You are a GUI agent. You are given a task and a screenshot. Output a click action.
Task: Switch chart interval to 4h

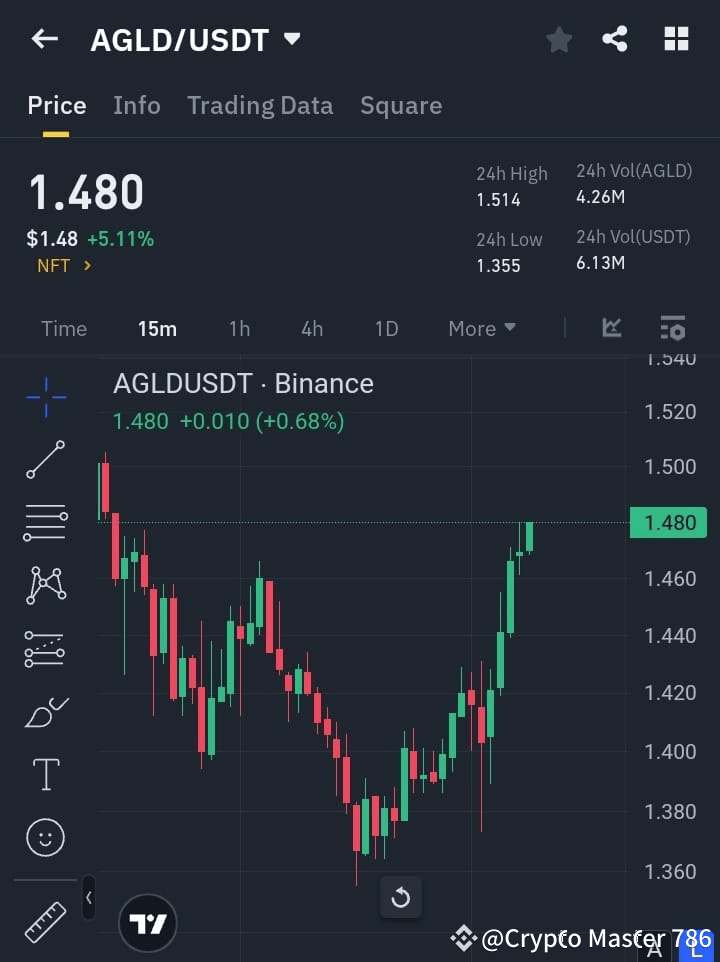pos(311,328)
